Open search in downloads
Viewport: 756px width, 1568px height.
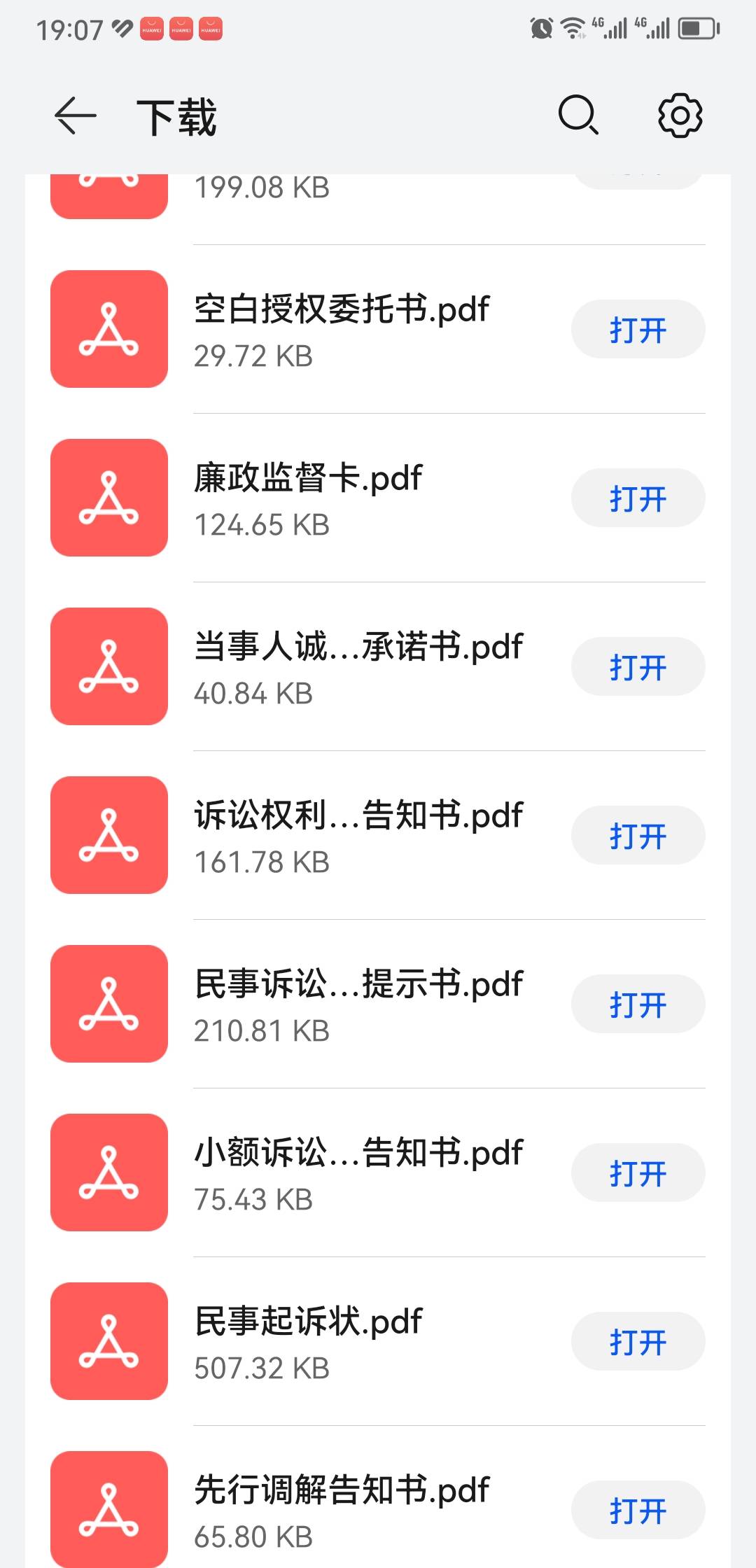click(x=578, y=115)
